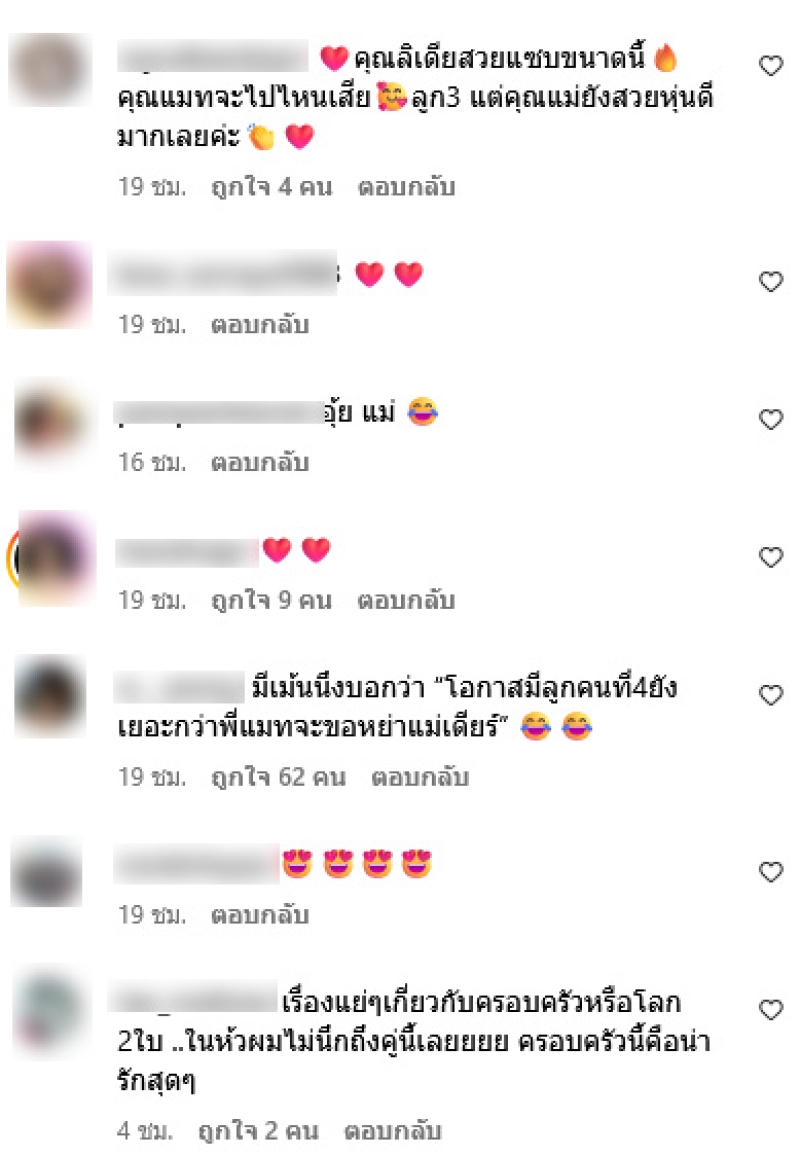800x1156 pixels.
Task: Open likes list of the 9-like comment
Action: coord(271,601)
